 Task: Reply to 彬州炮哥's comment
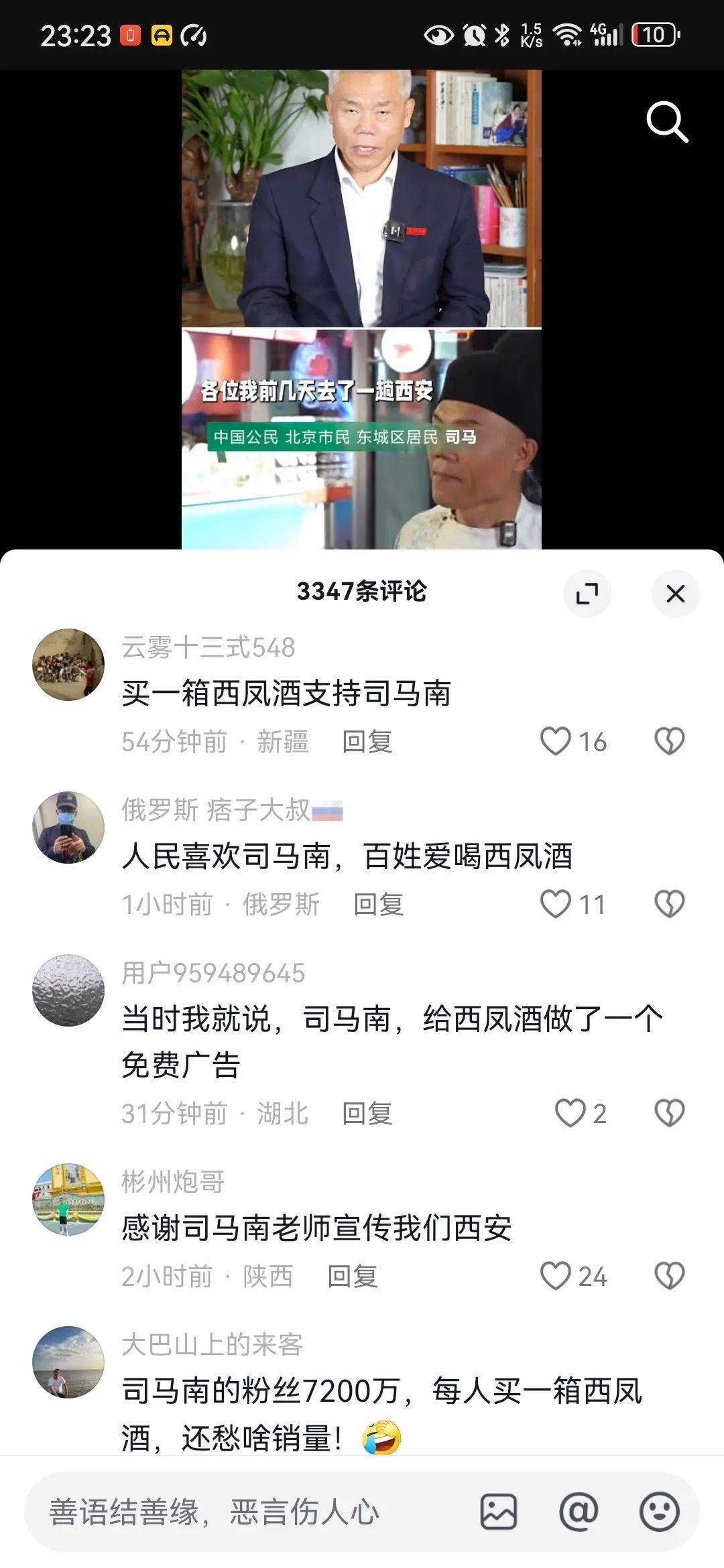[352, 1276]
